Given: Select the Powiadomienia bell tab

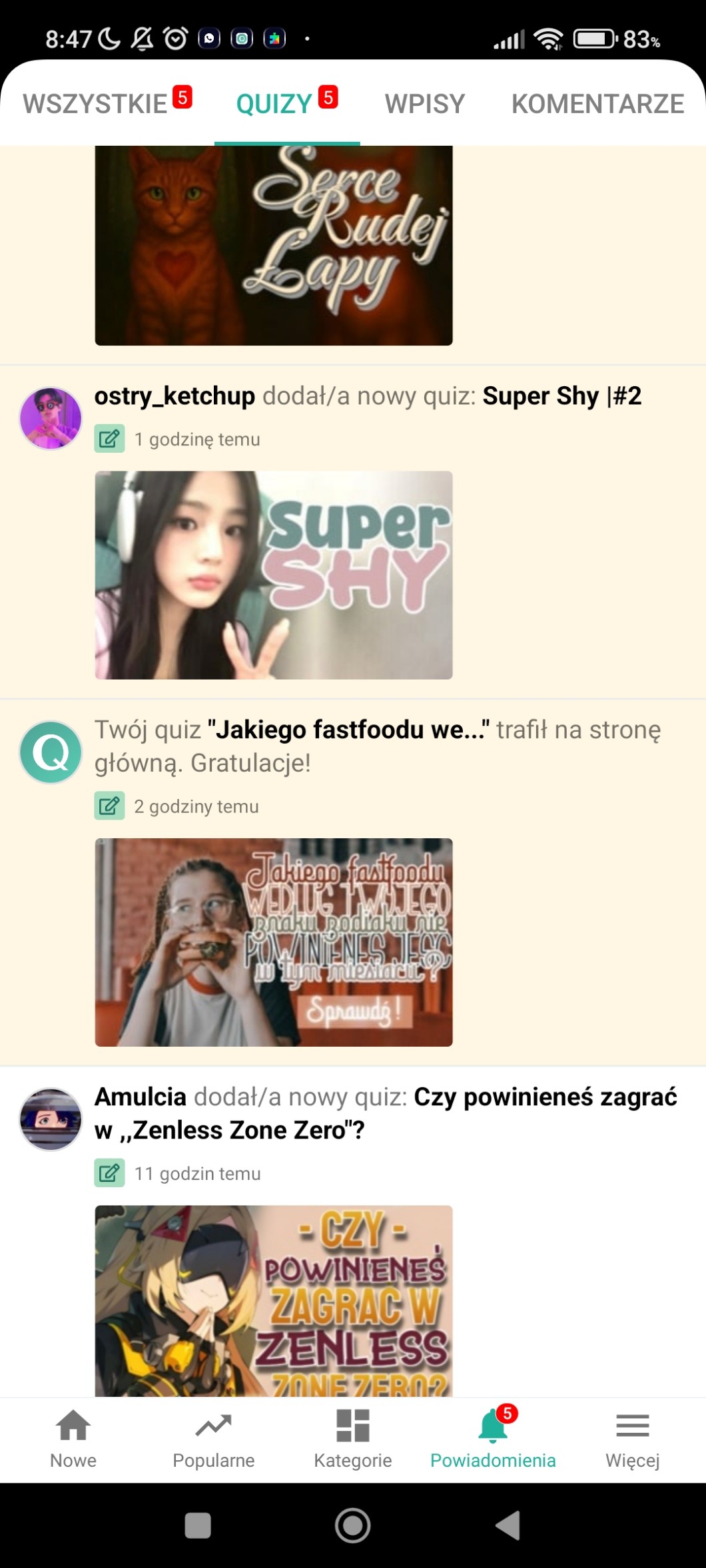Looking at the screenshot, I should click(493, 1439).
